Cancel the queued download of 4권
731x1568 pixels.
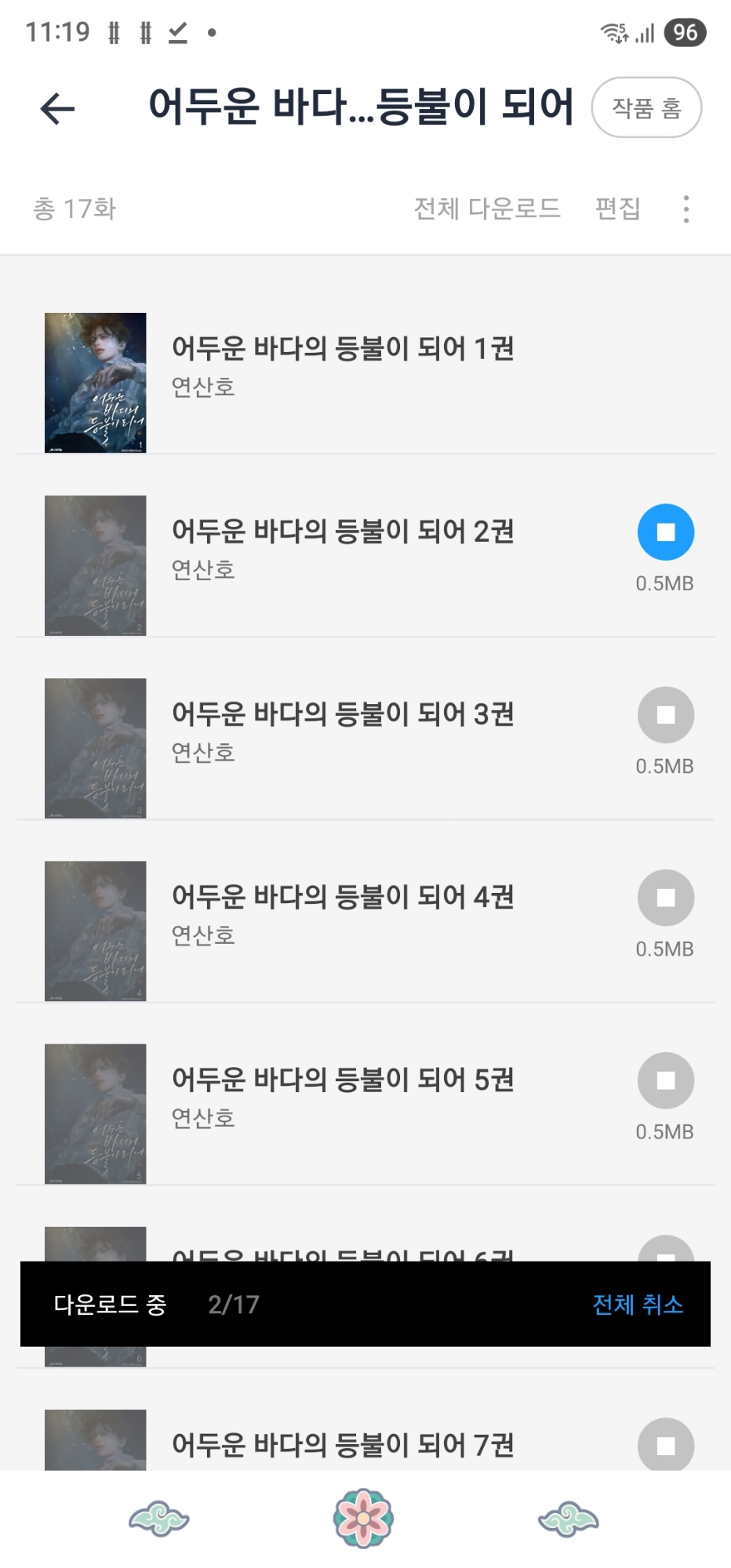click(x=665, y=898)
